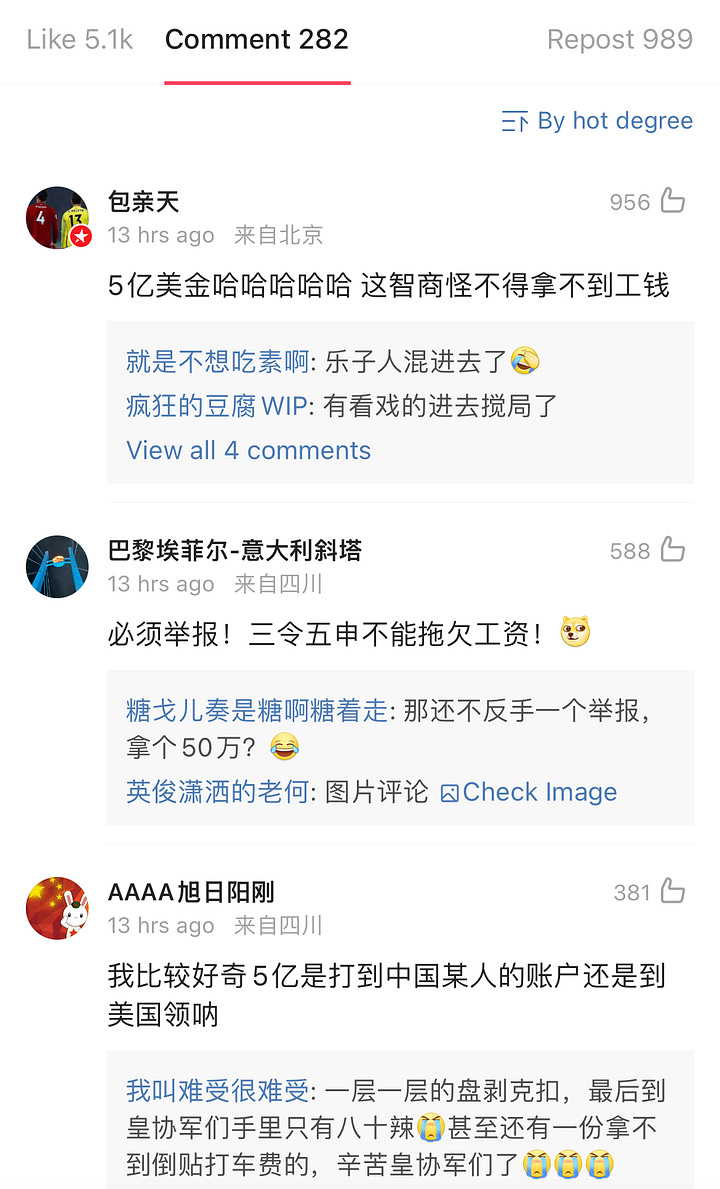Image resolution: width=720 pixels, height=1189 pixels.
Task: Open 就是不想吃素啊's profile link
Action: click(217, 361)
